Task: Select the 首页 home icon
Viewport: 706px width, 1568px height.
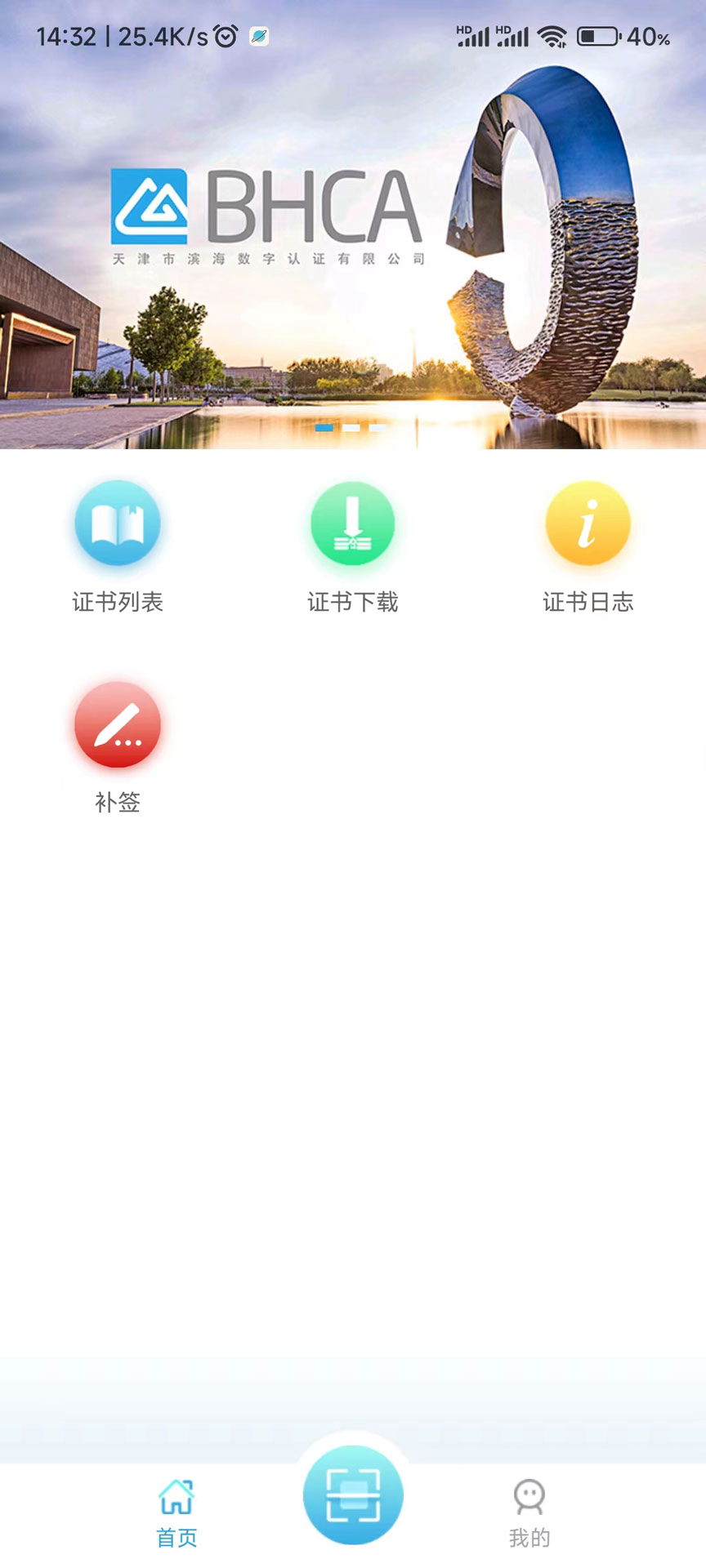Action: point(176,1496)
